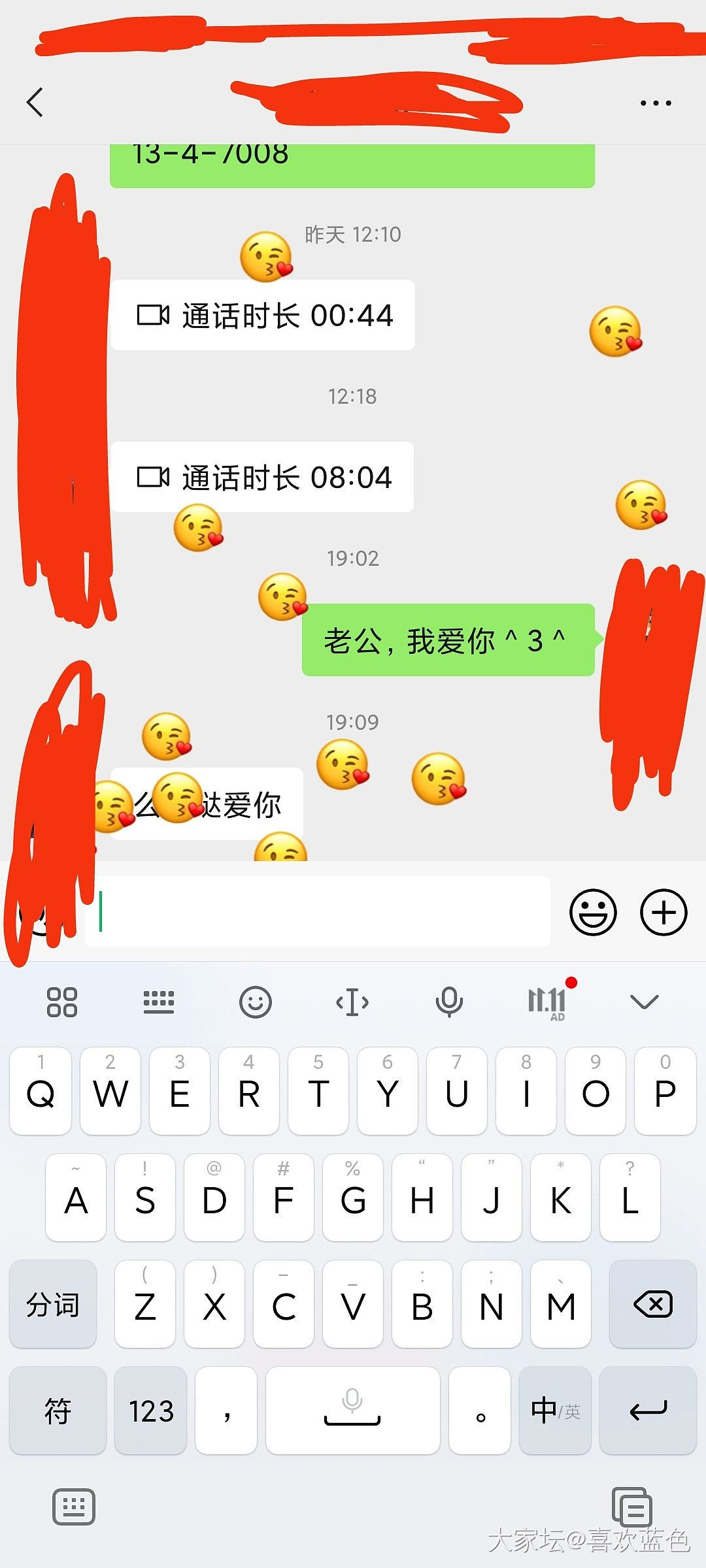This screenshot has width=706, height=1568.
Task: Focus the message text field
Action: tap(318, 911)
